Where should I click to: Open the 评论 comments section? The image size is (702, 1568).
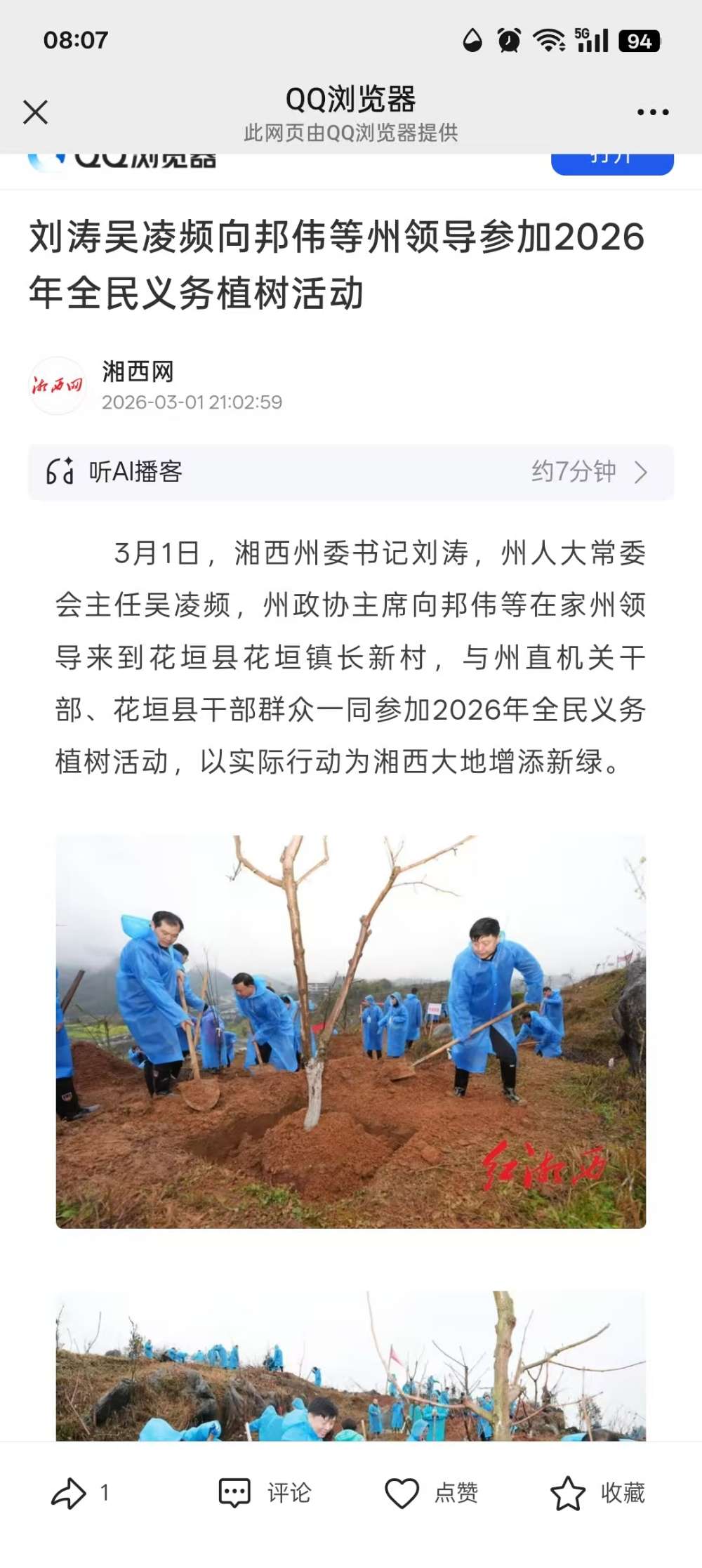tap(265, 1492)
